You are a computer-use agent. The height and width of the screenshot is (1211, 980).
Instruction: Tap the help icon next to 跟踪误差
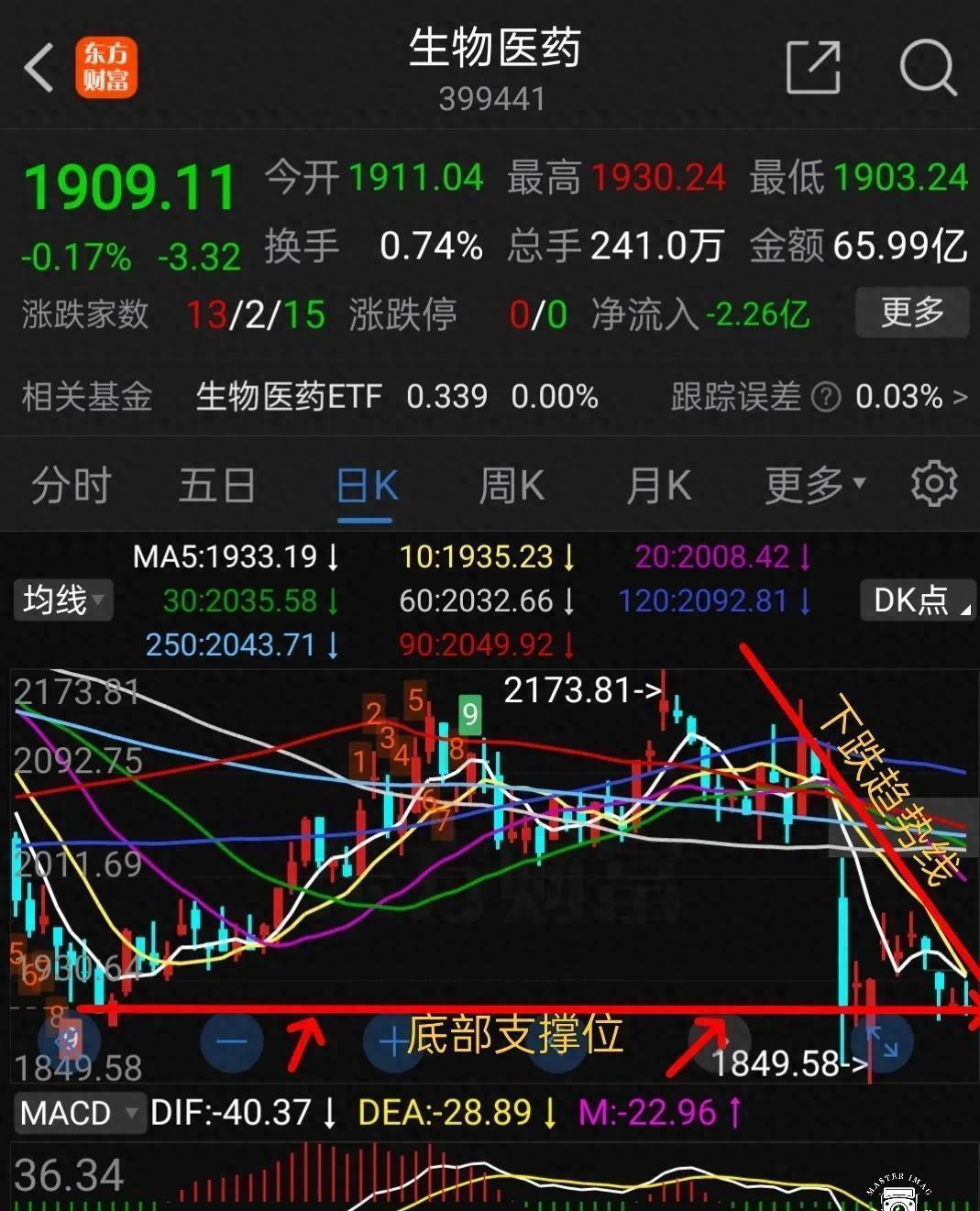(x=826, y=397)
